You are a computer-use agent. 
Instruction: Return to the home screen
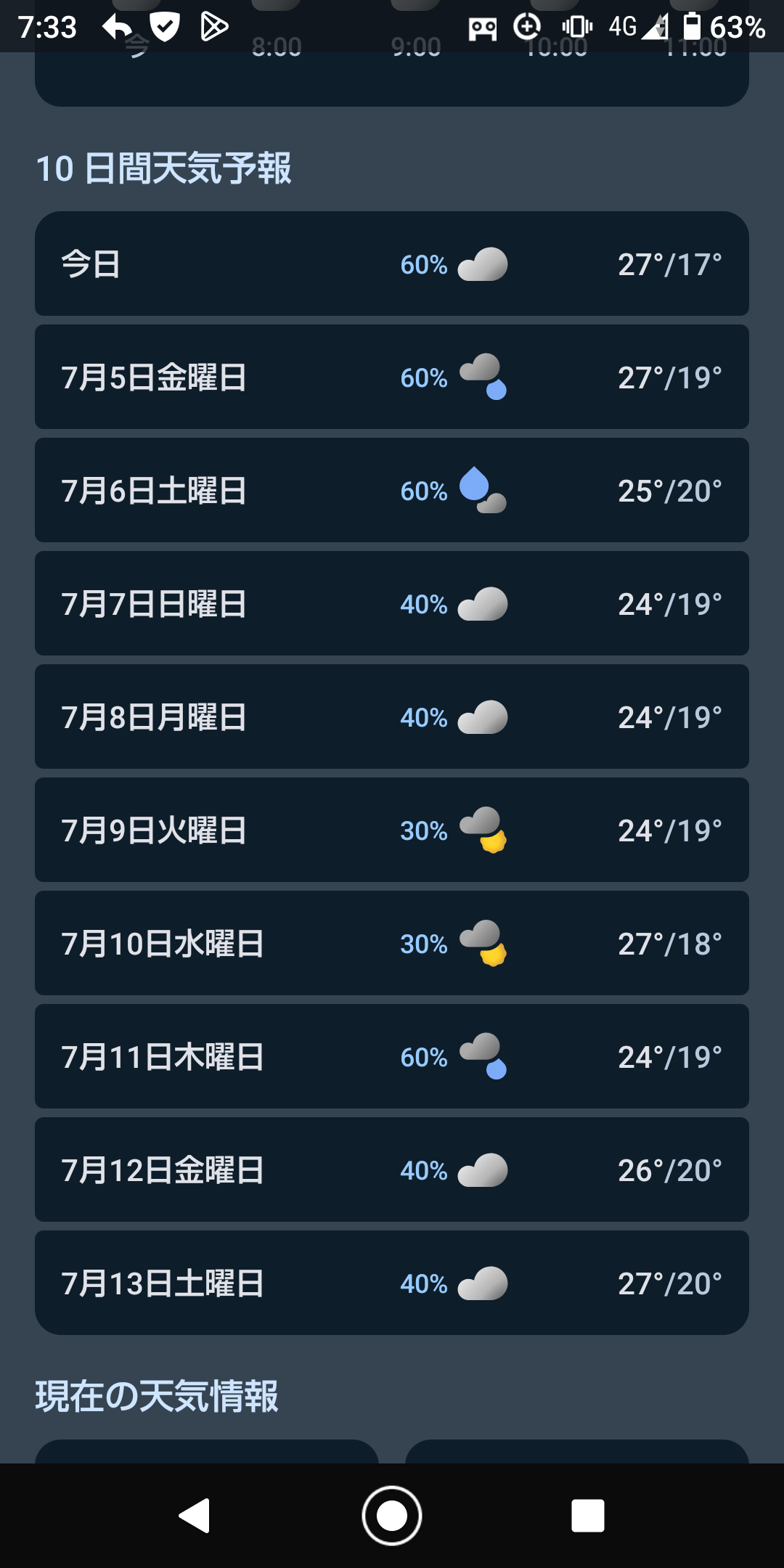[x=392, y=1516]
